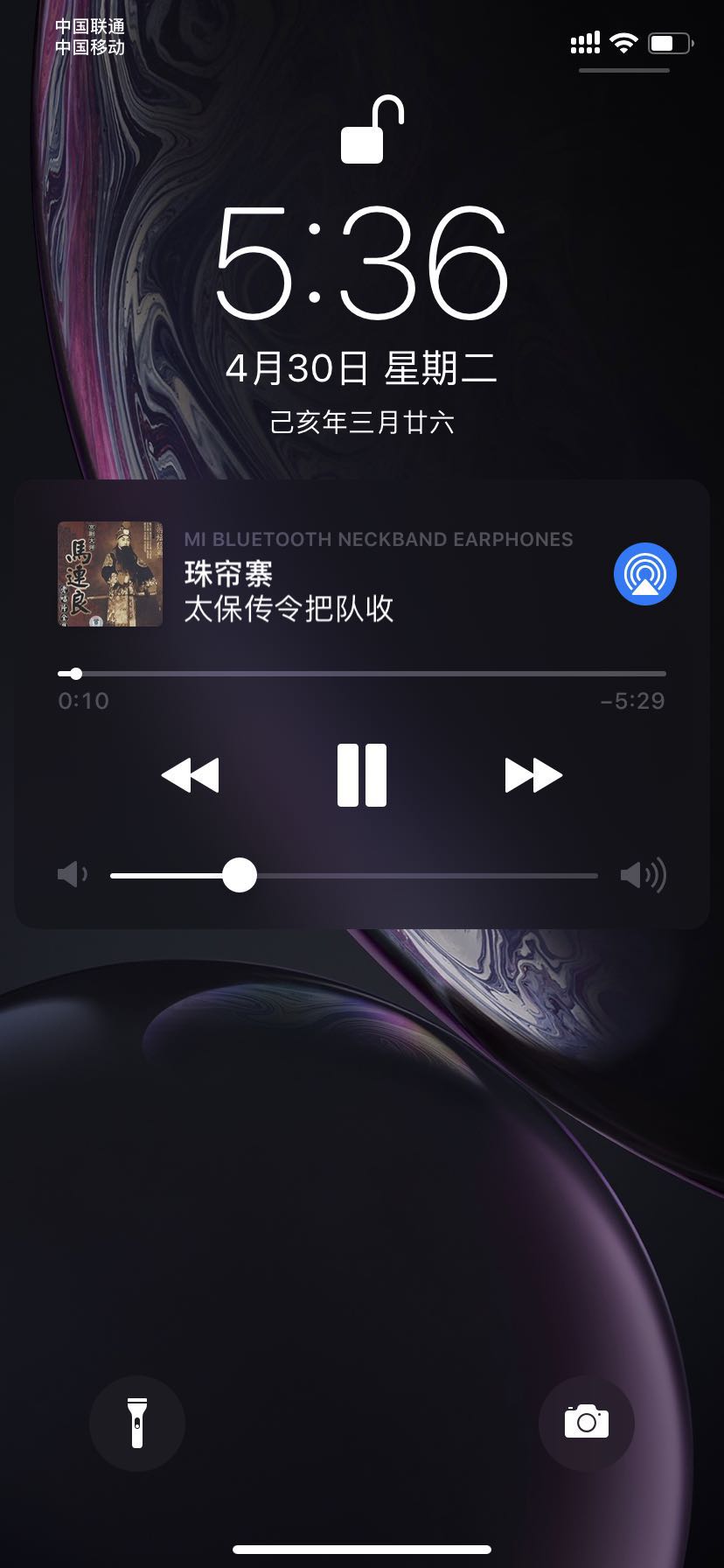Skip forward to the next track
724x1568 pixels.
coord(533,775)
